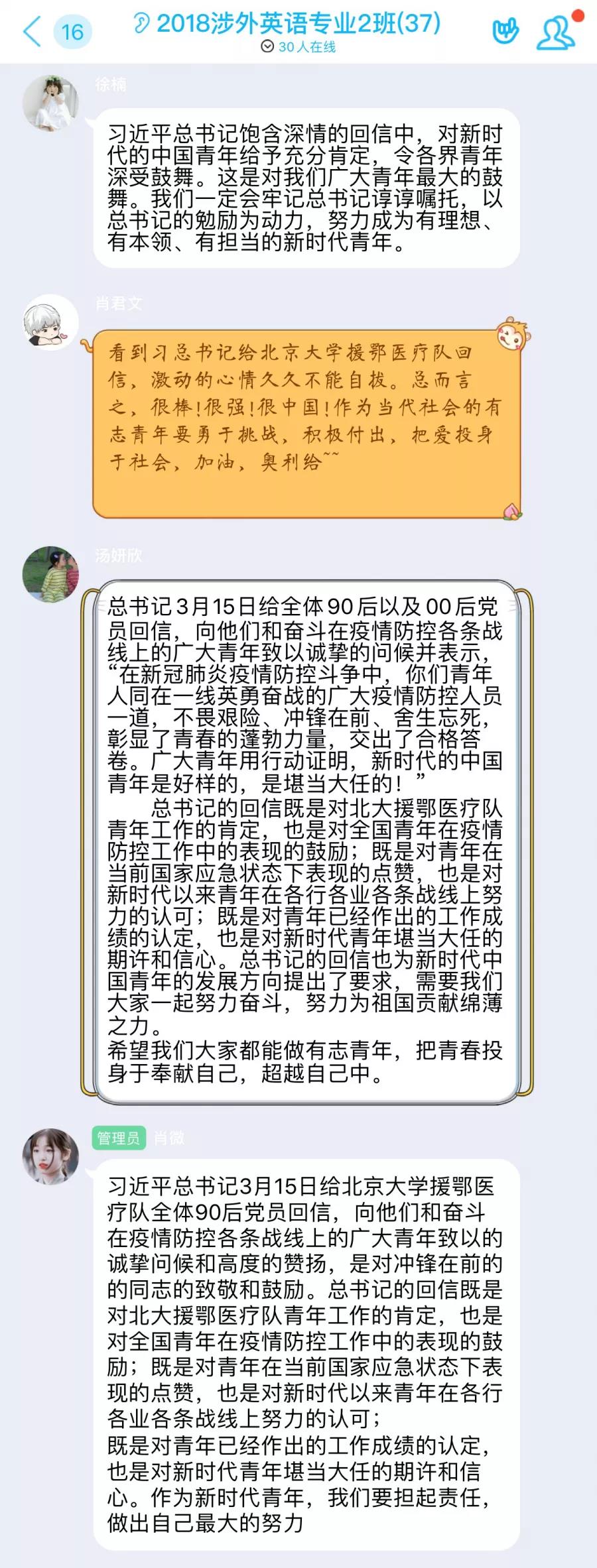The height and width of the screenshot is (1568, 597).
Task: Open 肖君文's profile avatar
Action: [x=50, y=322]
